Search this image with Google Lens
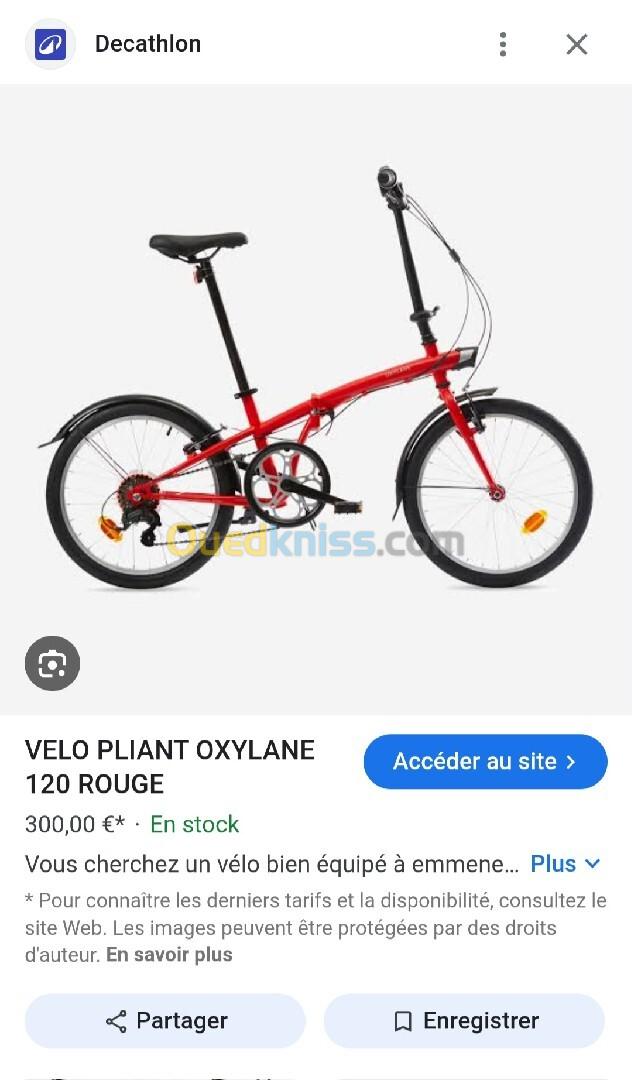Screen dimensions: 632x1080 pyautogui.click(x=52, y=663)
